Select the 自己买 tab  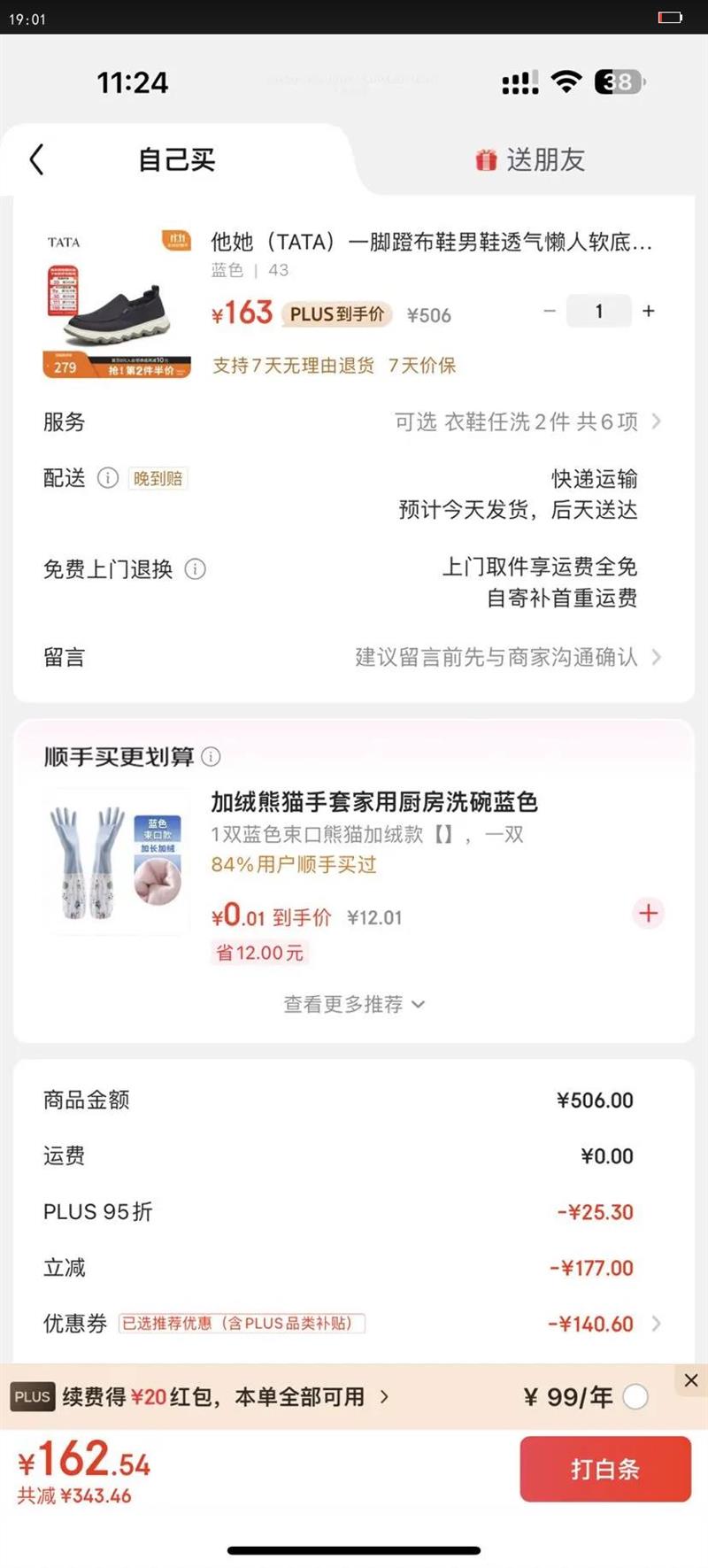pos(176,159)
